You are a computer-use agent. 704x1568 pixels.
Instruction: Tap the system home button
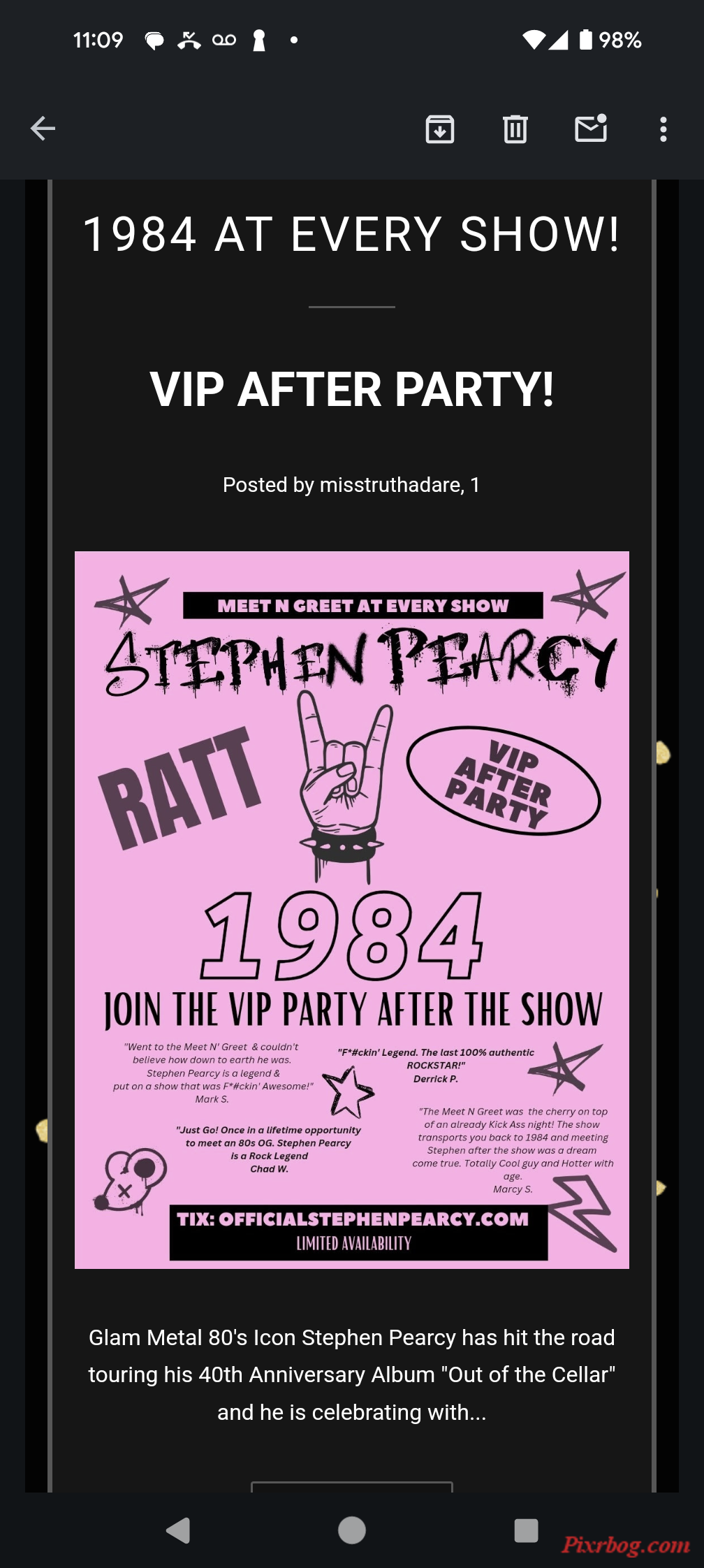click(352, 1530)
